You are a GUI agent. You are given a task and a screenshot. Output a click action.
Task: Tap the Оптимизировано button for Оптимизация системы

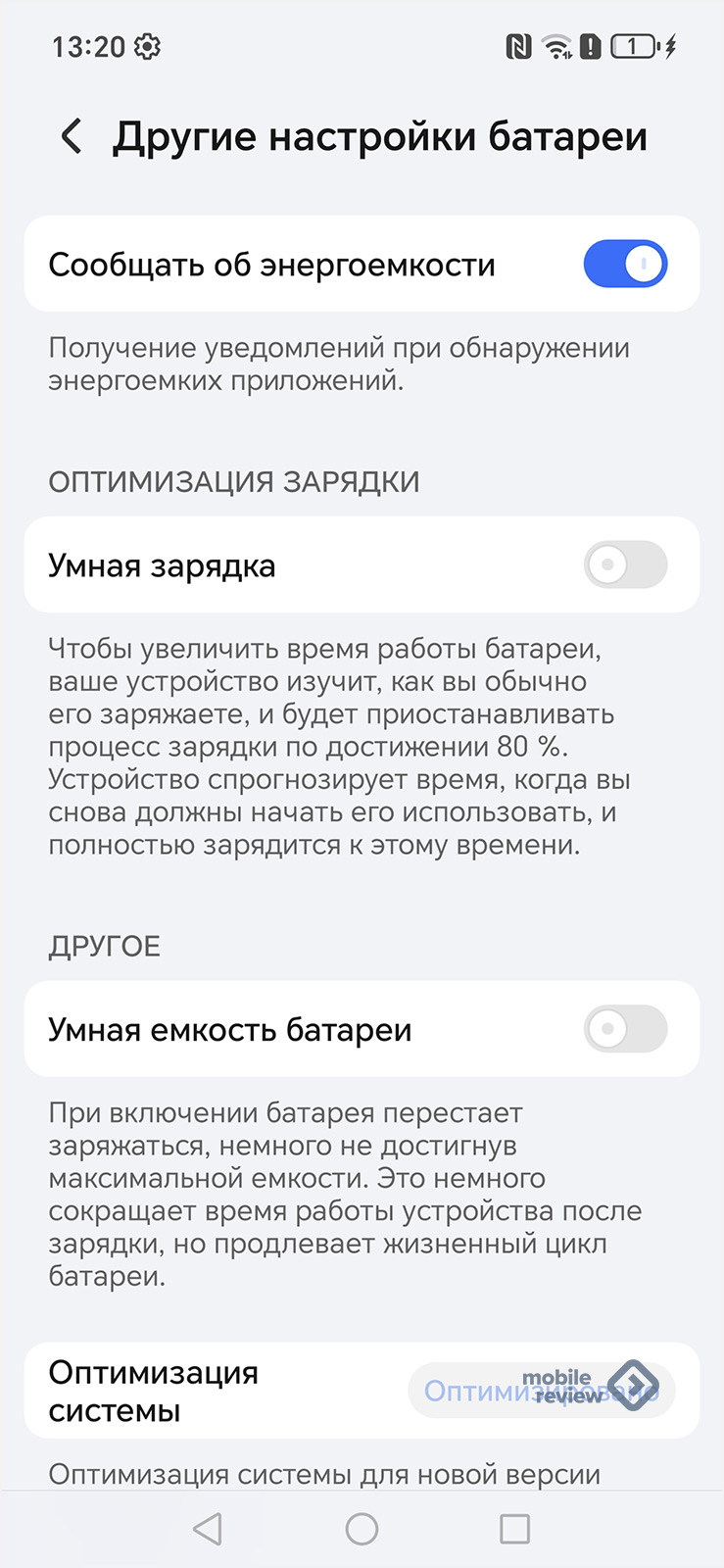[x=542, y=1391]
